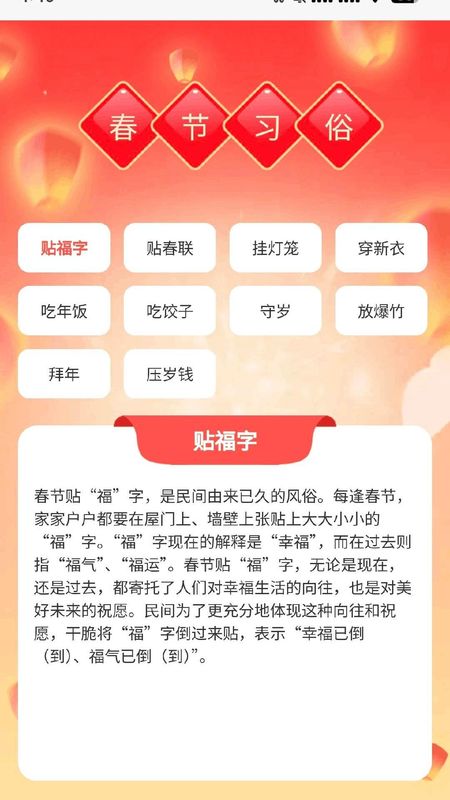
Task: Open the 挂灯笼 section
Action: 276,248
